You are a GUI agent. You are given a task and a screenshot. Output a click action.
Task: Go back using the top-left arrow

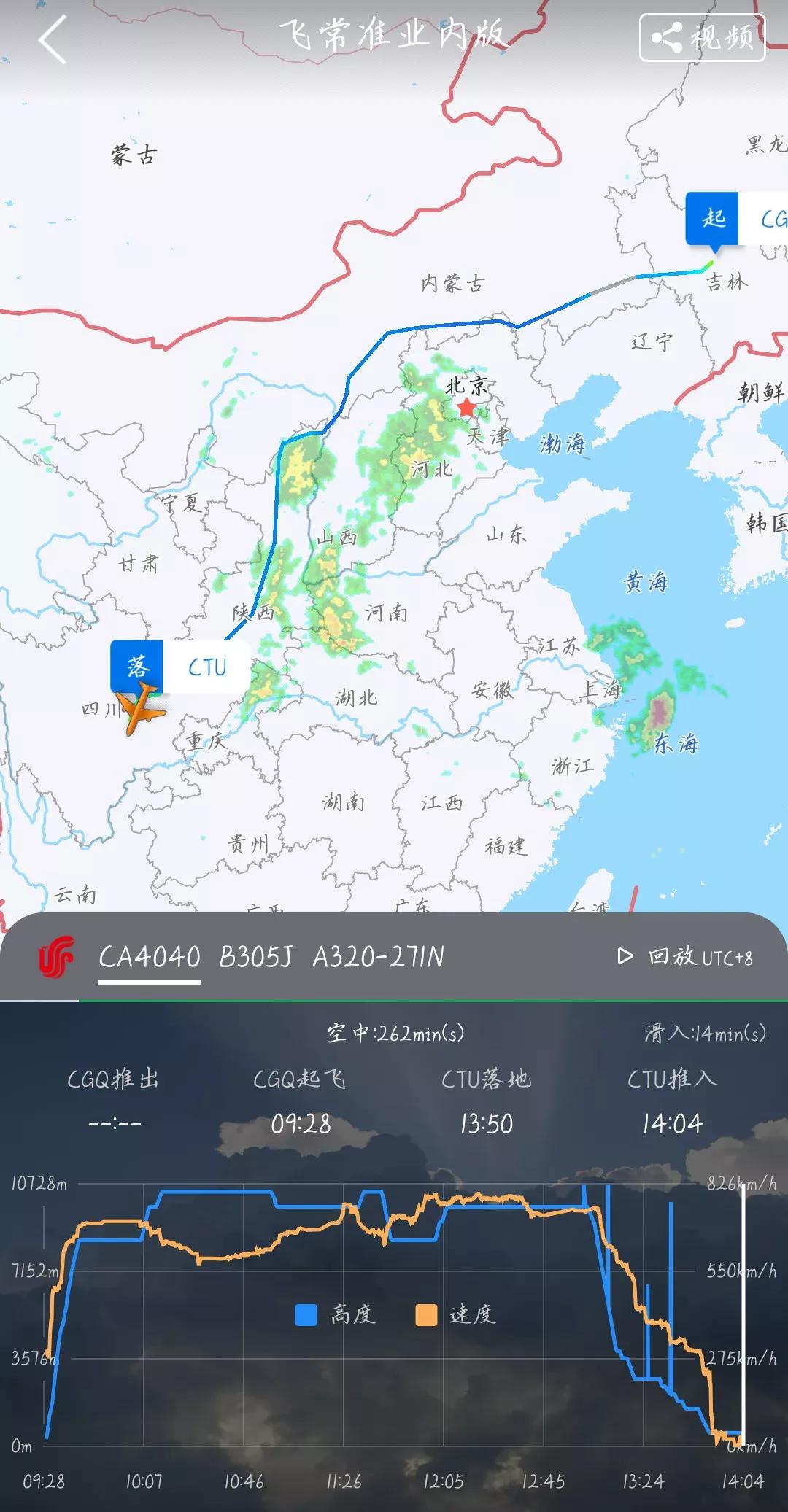(53, 39)
